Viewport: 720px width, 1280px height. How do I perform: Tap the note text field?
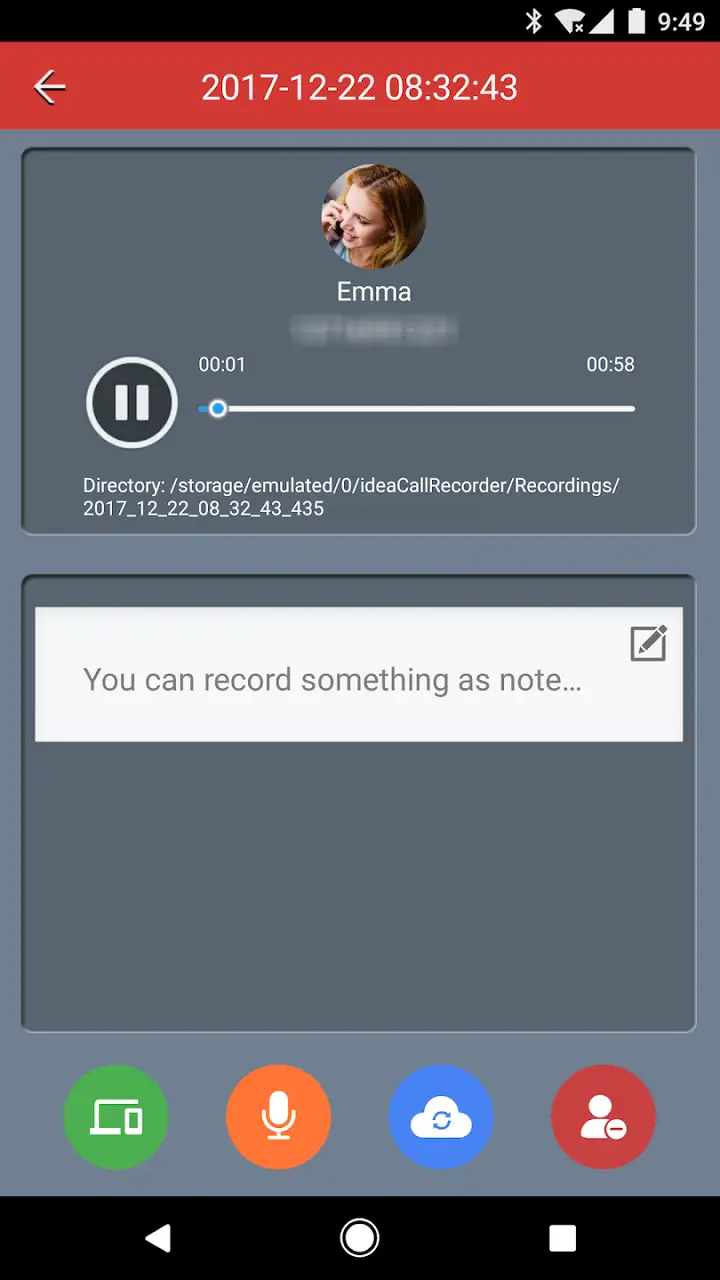359,674
